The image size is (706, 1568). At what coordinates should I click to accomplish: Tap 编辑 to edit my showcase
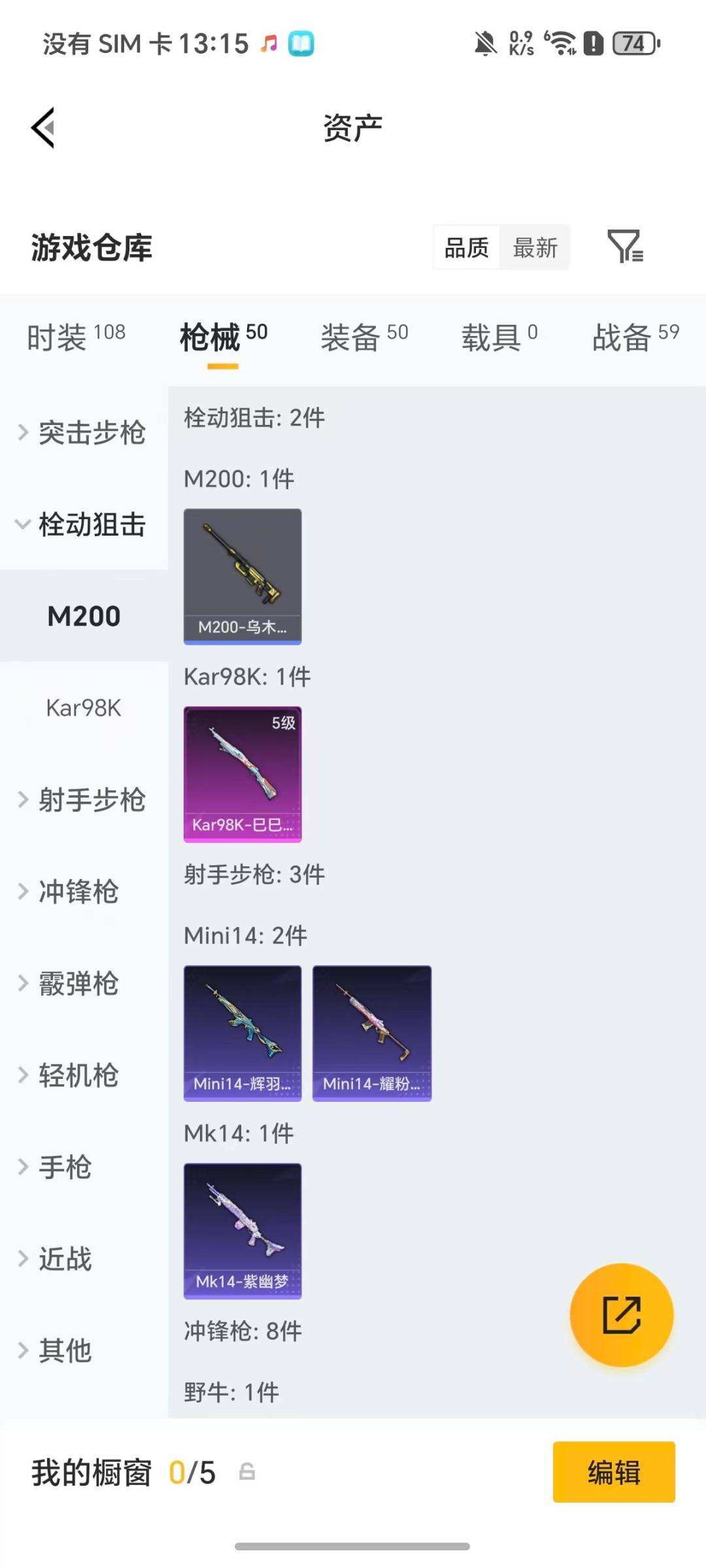(x=613, y=1472)
